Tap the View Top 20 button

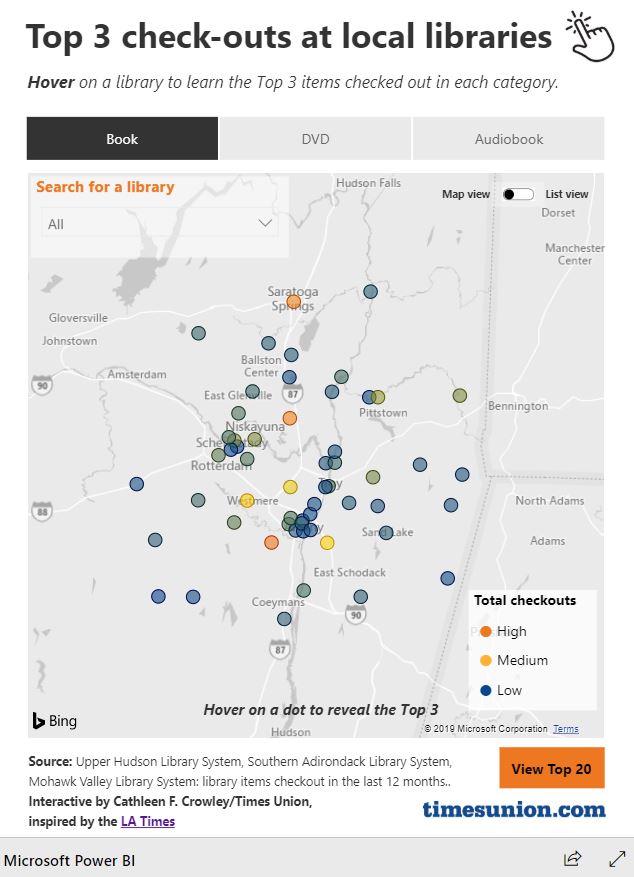(551, 769)
